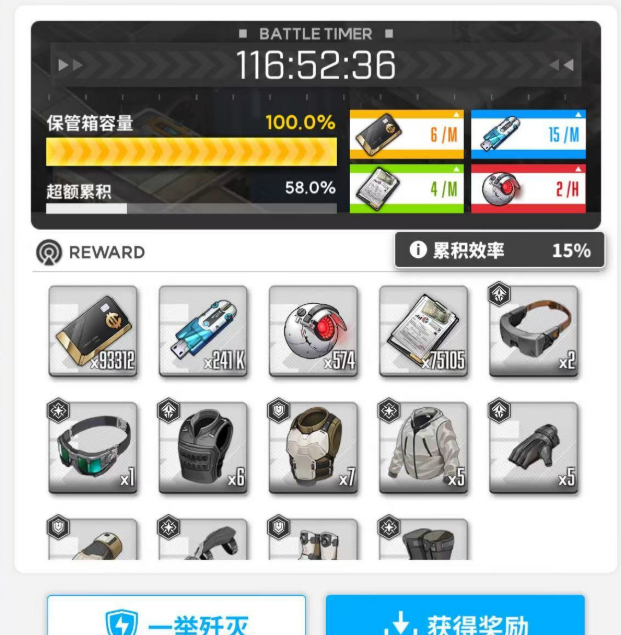Open the white hoodie item x5
Viewport: 621px width, 635px height.
point(423,447)
